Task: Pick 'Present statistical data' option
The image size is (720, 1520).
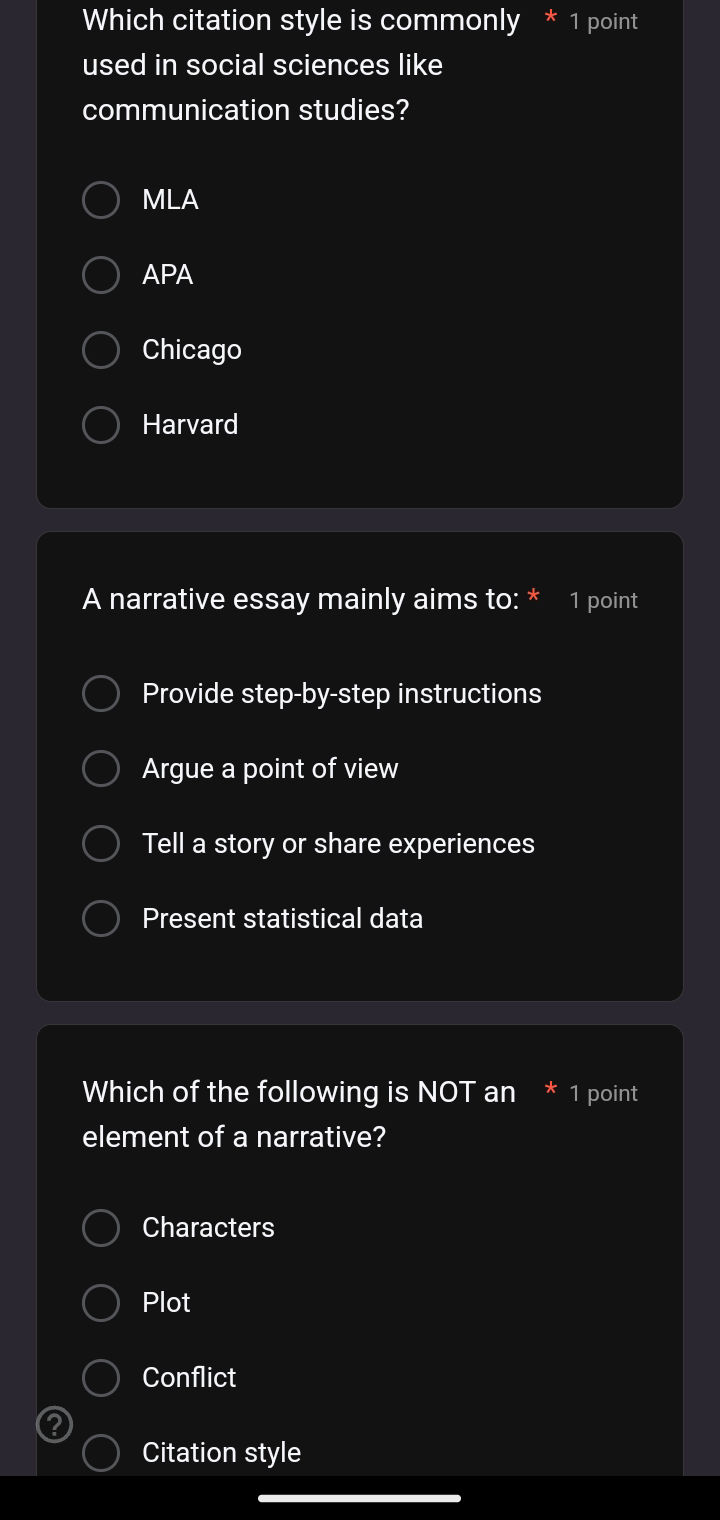Action: tap(101, 918)
